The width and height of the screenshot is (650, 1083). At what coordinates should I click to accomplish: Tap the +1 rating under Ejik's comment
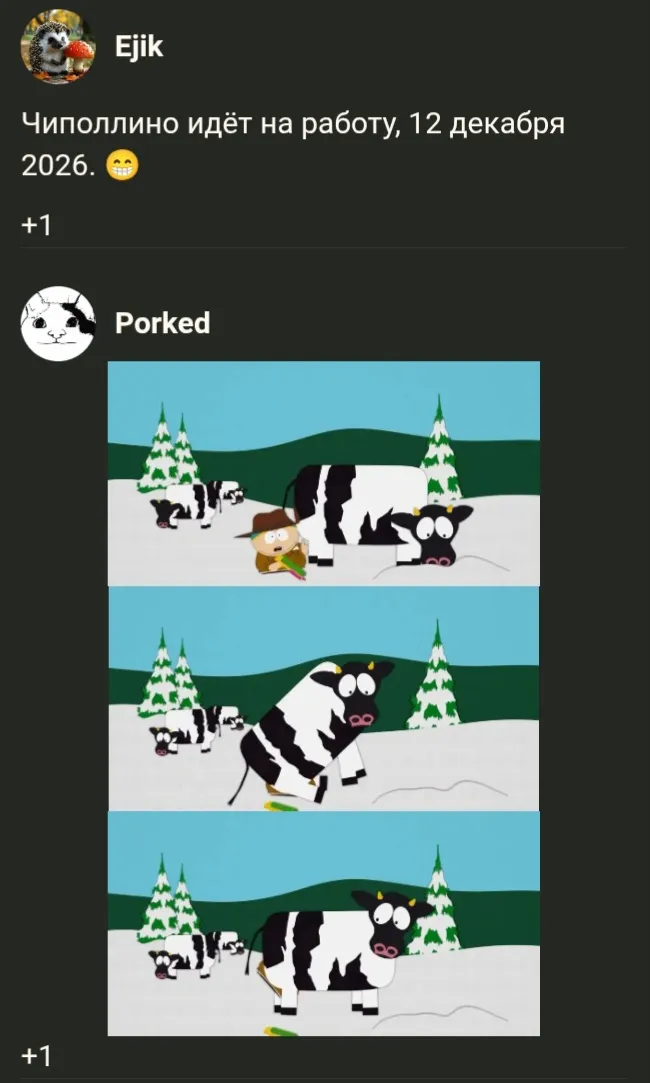(36, 225)
